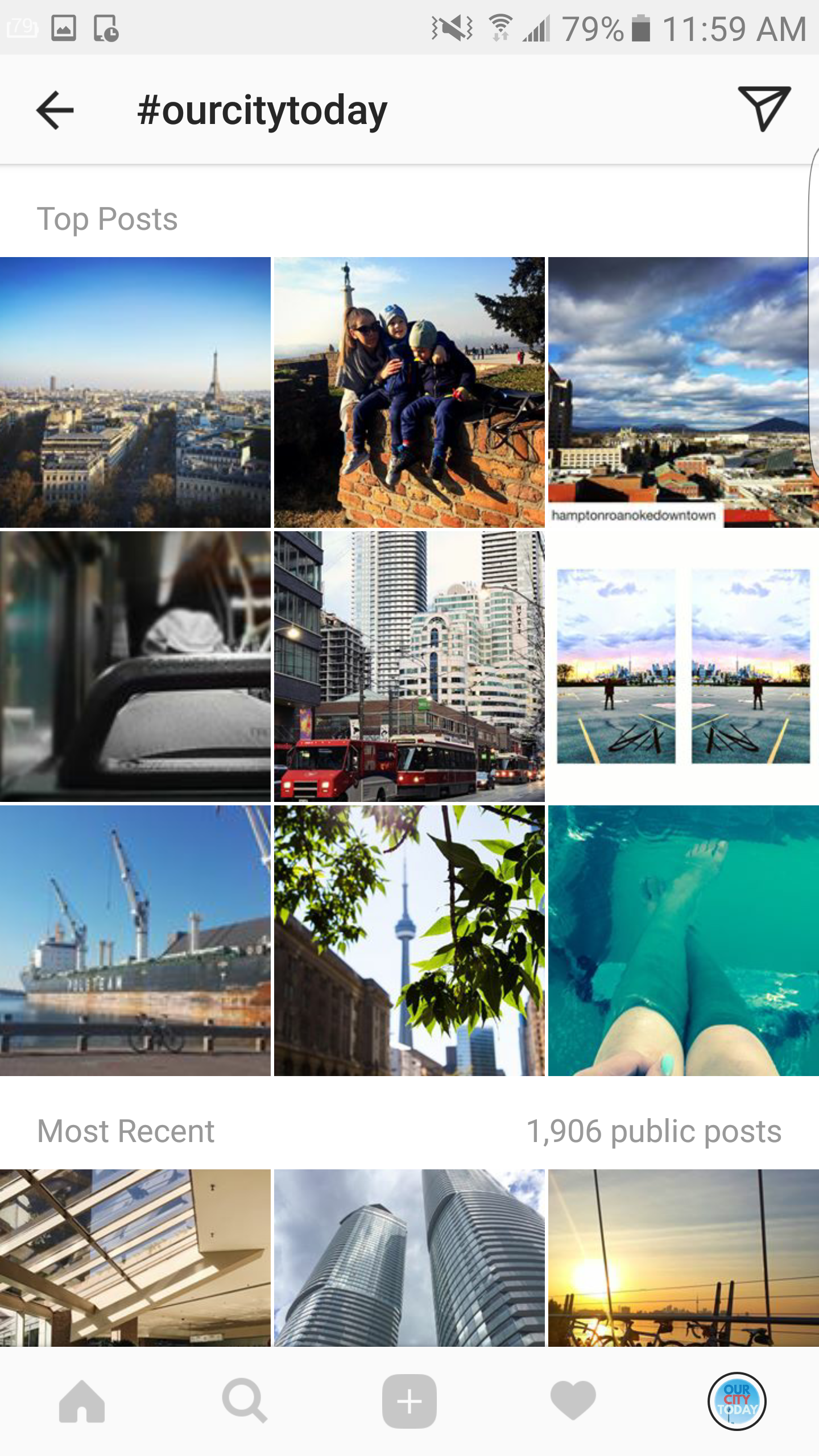This screenshot has height=1456, width=819.
Task: View the recent sunset waterfront post
Action: [x=682, y=1257]
